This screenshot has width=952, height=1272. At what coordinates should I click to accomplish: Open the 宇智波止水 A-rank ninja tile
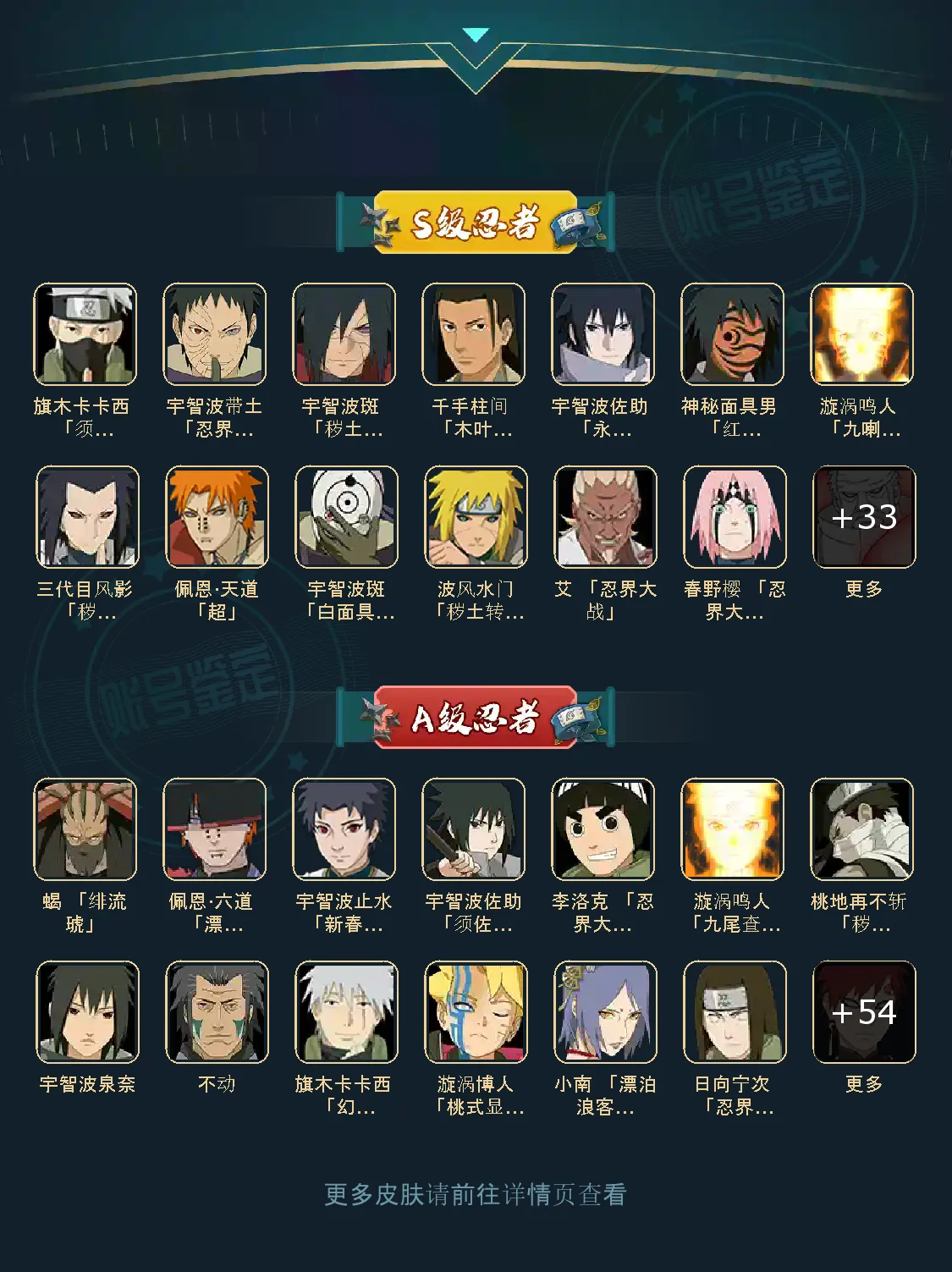pos(344,829)
